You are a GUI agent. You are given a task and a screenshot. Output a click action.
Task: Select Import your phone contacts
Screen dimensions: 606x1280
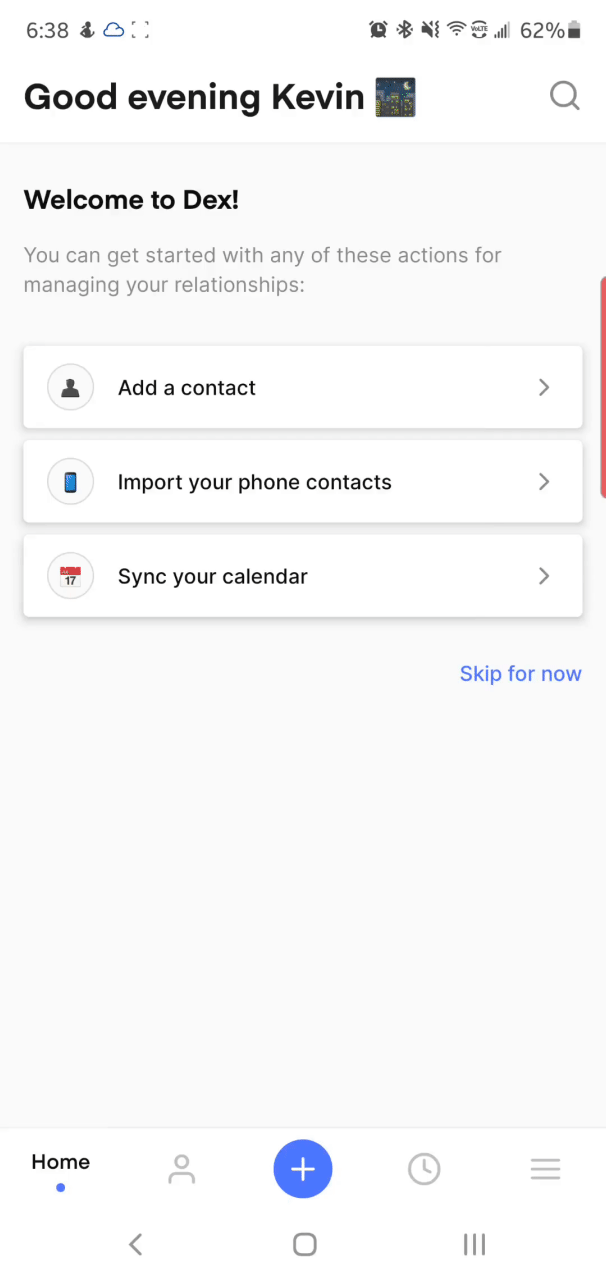pyautogui.click(x=302, y=482)
